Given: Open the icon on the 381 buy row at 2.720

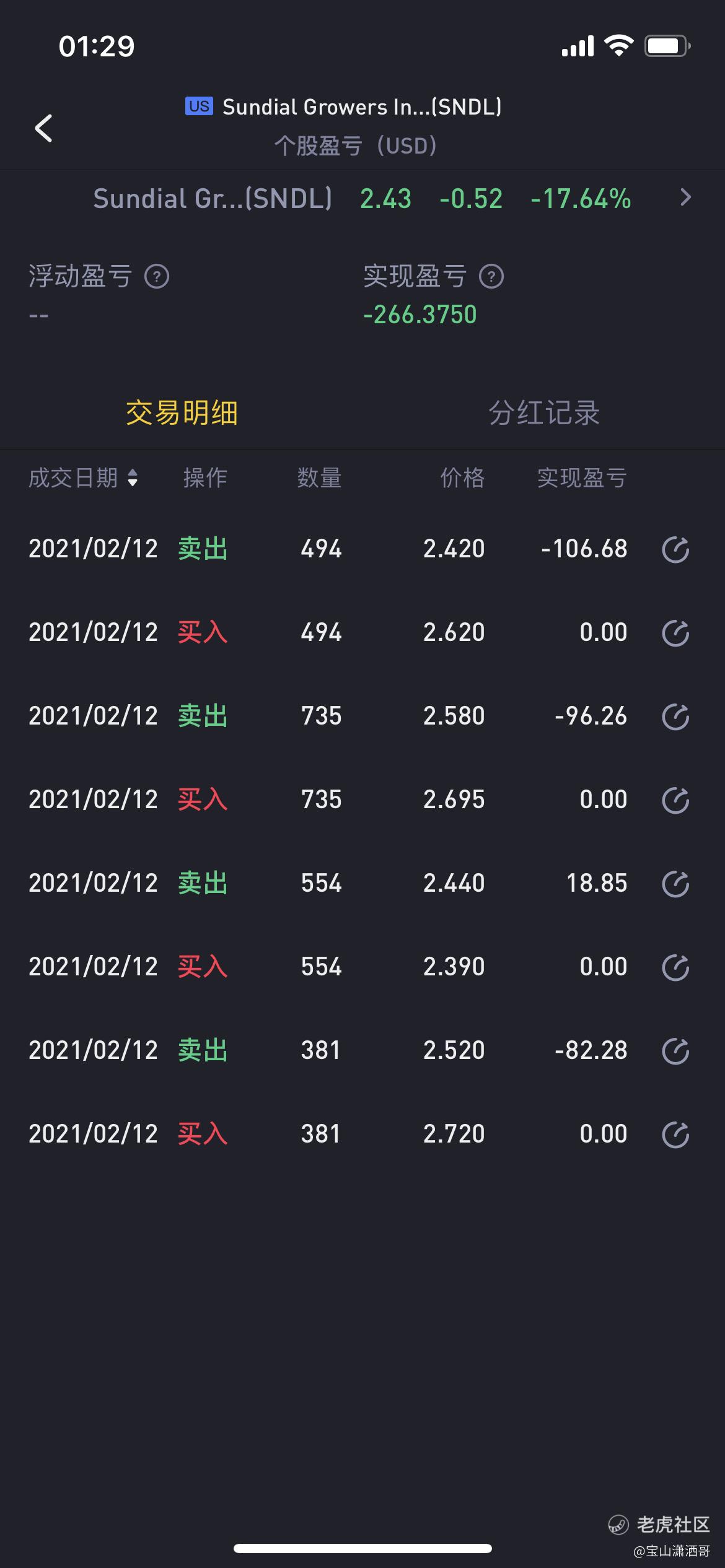Looking at the screenshot, I should 675,1135.
